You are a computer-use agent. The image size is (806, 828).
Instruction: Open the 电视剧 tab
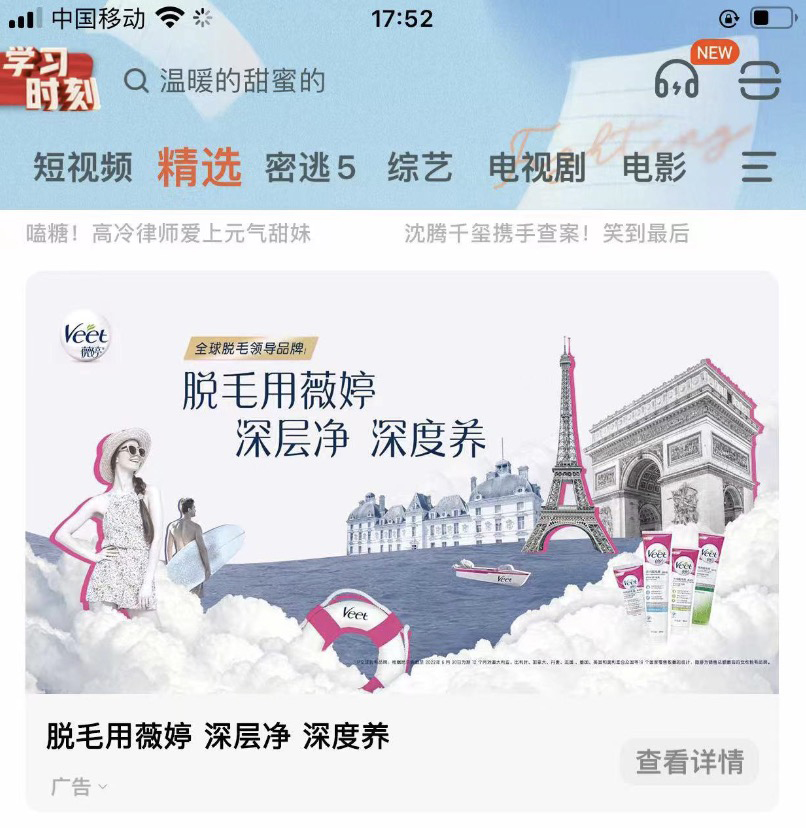click(537, 167)
